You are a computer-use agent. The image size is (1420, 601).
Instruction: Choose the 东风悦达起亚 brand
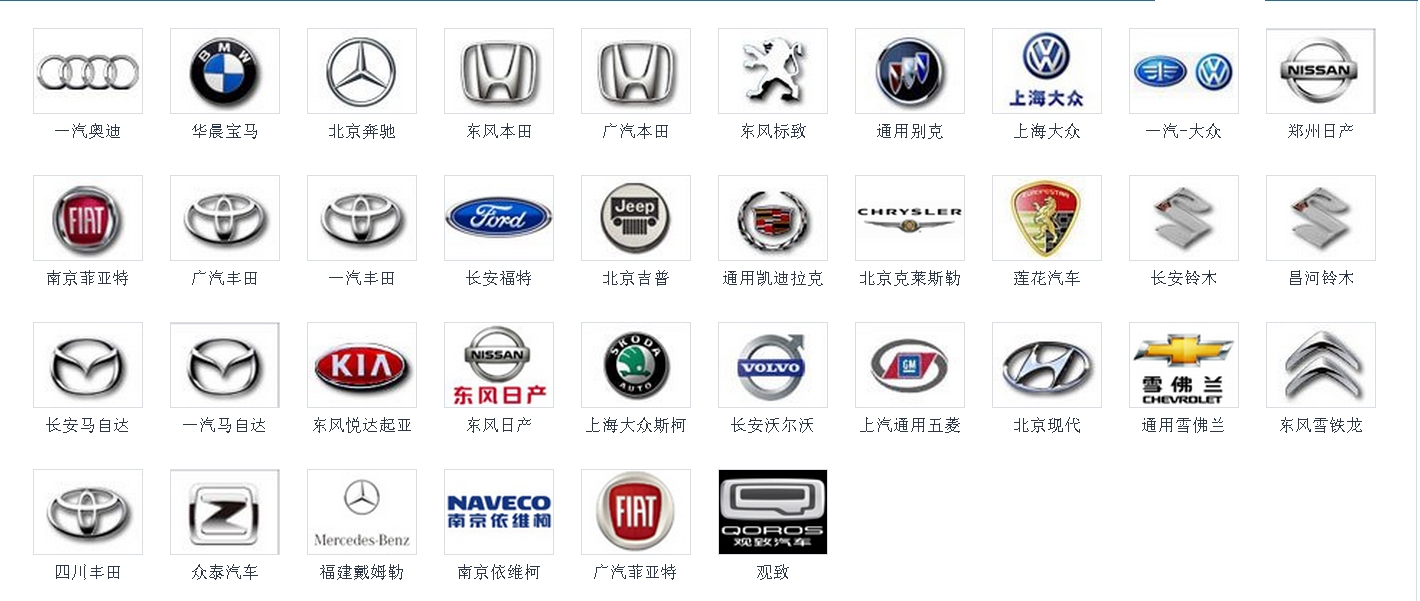[x=362, y=365]
